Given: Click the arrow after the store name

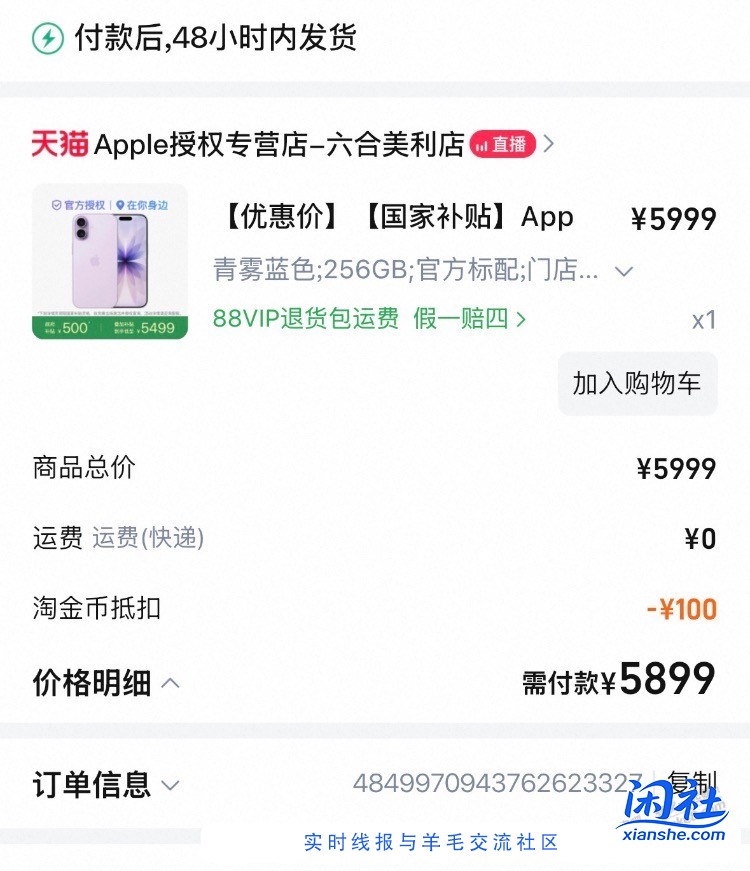Looking at the screenshot, I should (548, 144).
